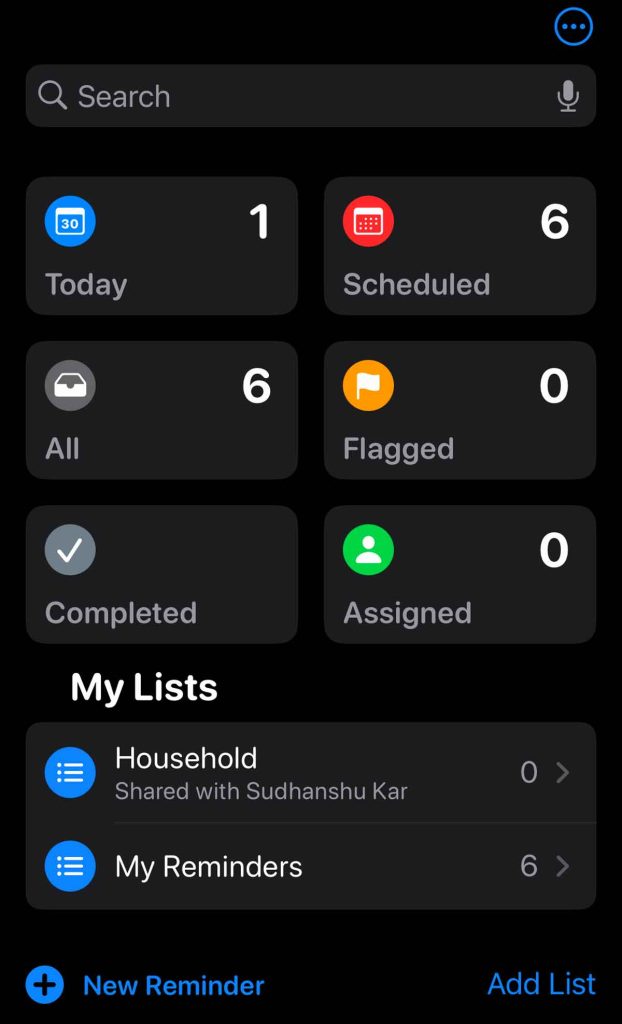The image size is (622, 1024).
Task: Create a New Reminder
Action: tap(146, 985)
